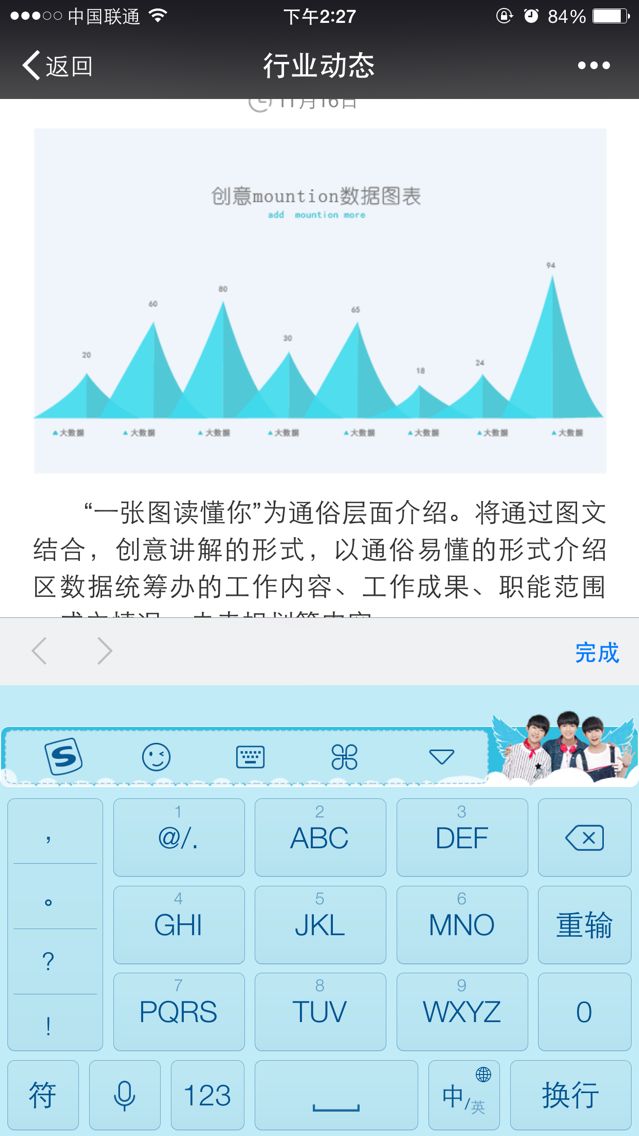Screen dimensions: 639x1136
Task: Hide keyboard with the down triangle
Action: tap(441, 757)
